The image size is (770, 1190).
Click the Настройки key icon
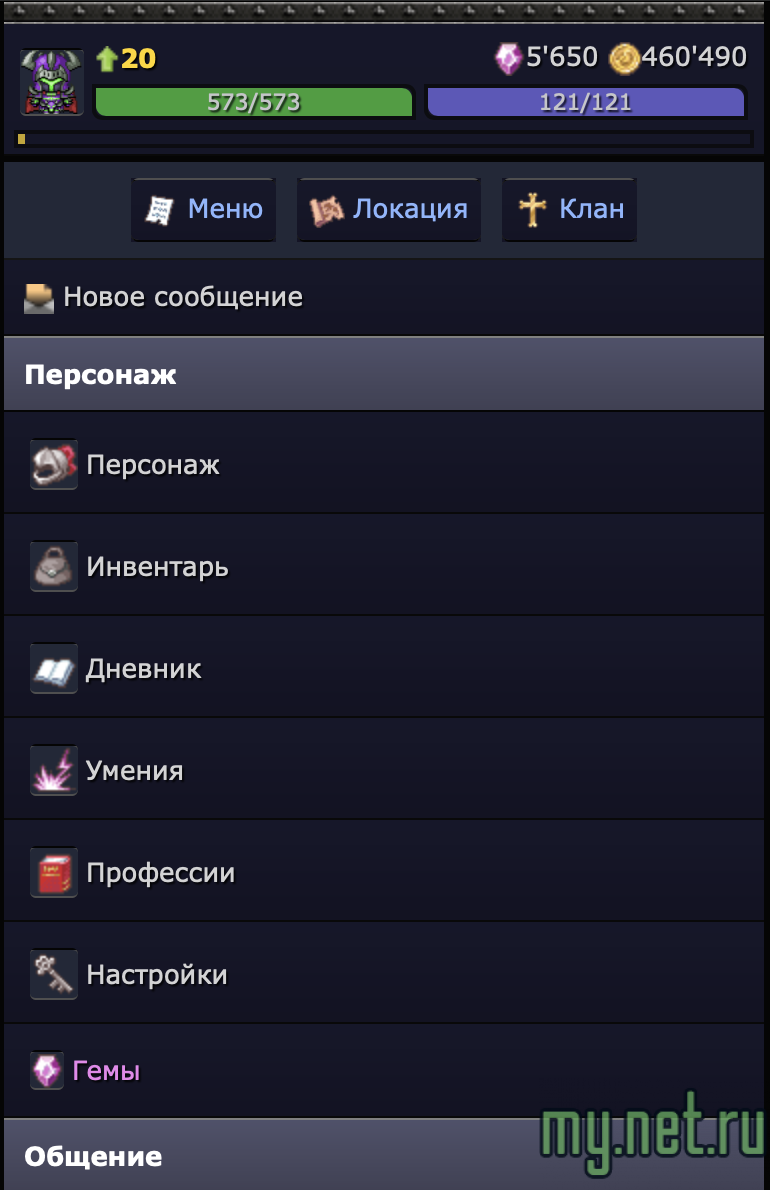[54, 973]
